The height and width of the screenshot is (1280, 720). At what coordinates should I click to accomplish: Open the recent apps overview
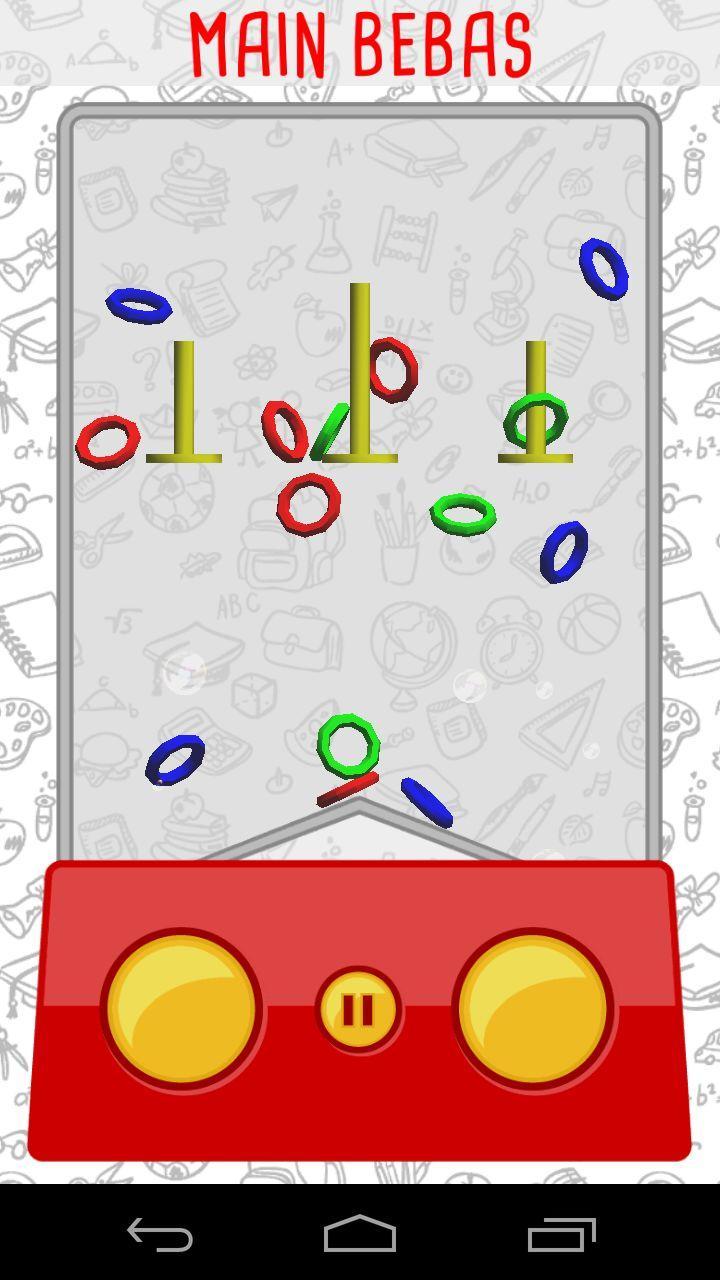coord(561,1235)
